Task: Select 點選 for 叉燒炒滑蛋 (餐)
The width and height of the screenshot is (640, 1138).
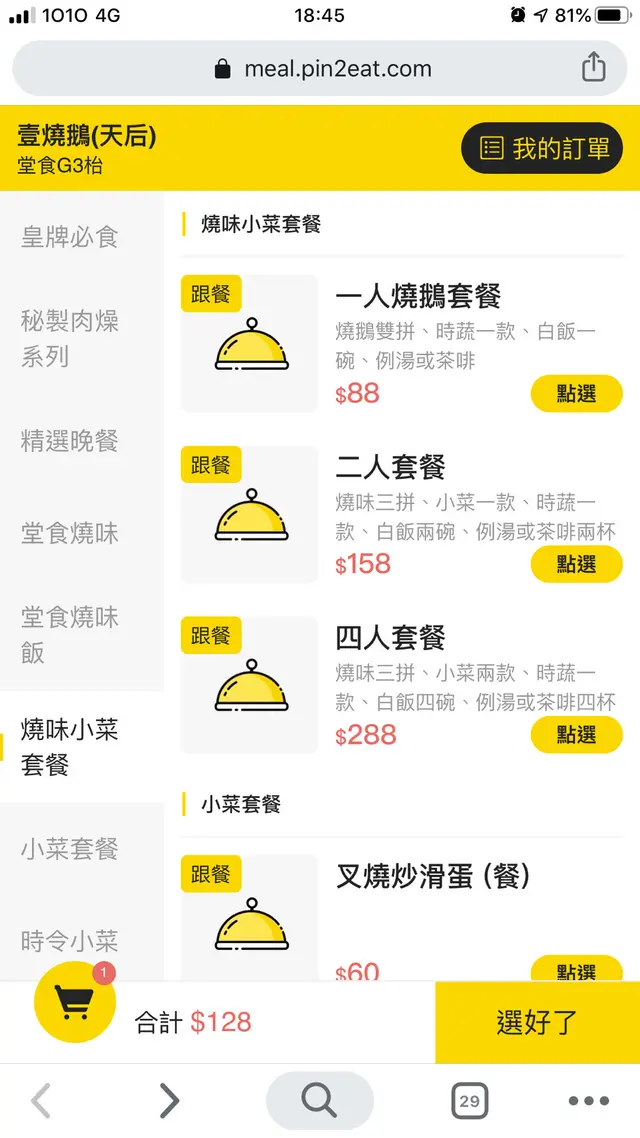Action: 576,969
